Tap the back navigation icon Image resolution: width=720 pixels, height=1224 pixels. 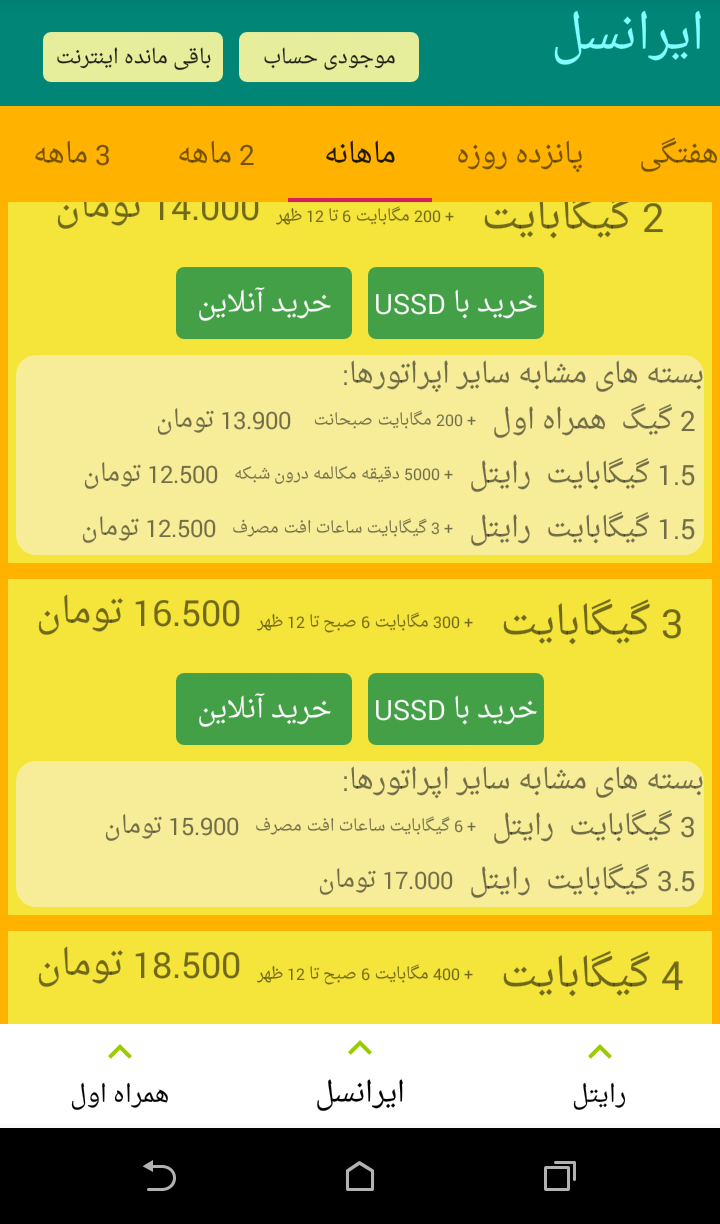click(158, 1177)
